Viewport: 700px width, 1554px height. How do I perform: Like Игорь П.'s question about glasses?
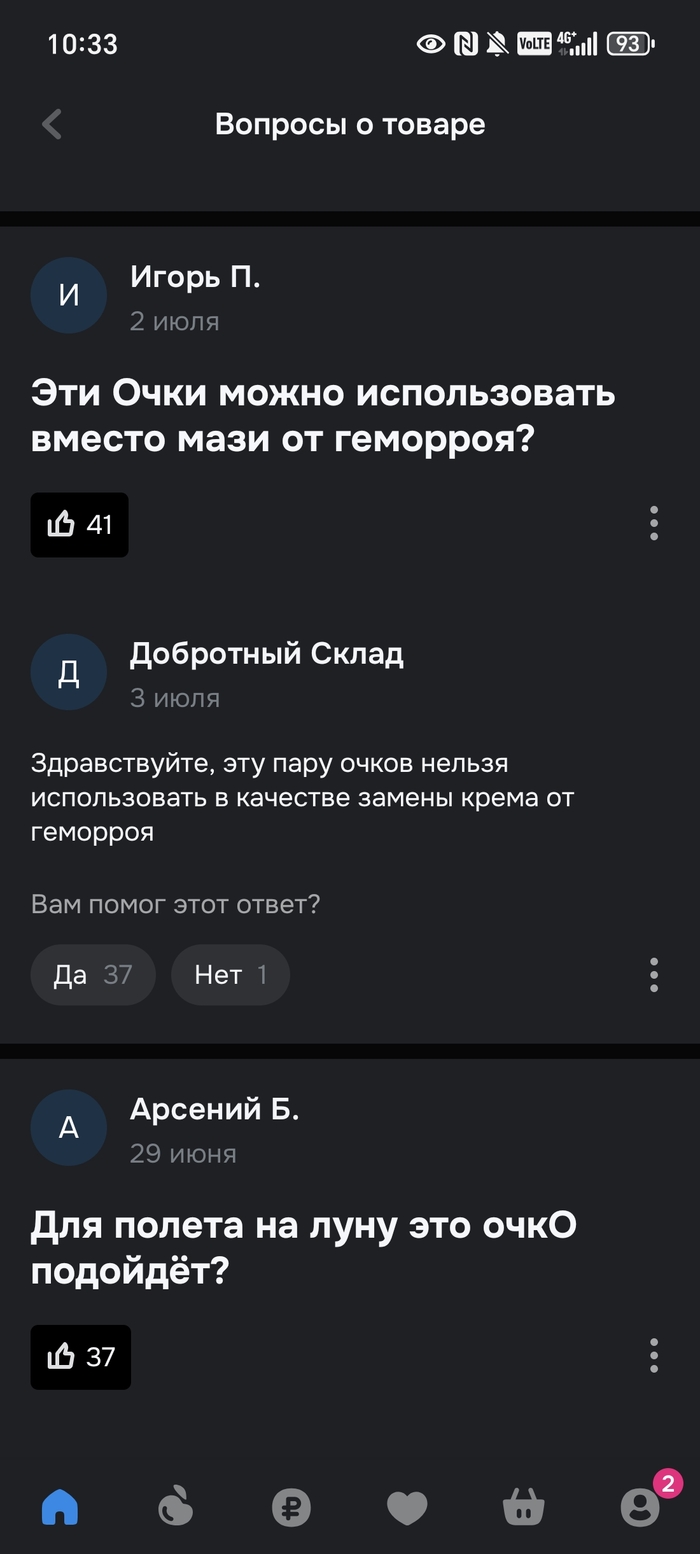coord(79,524)
